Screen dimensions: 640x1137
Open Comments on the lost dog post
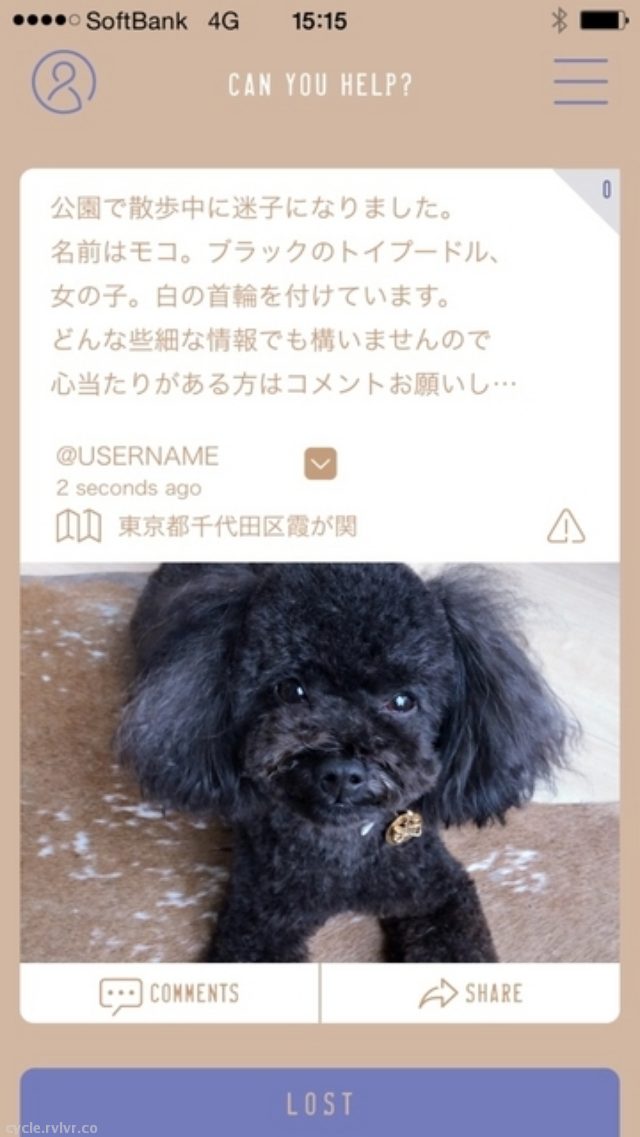click(170, 994)
